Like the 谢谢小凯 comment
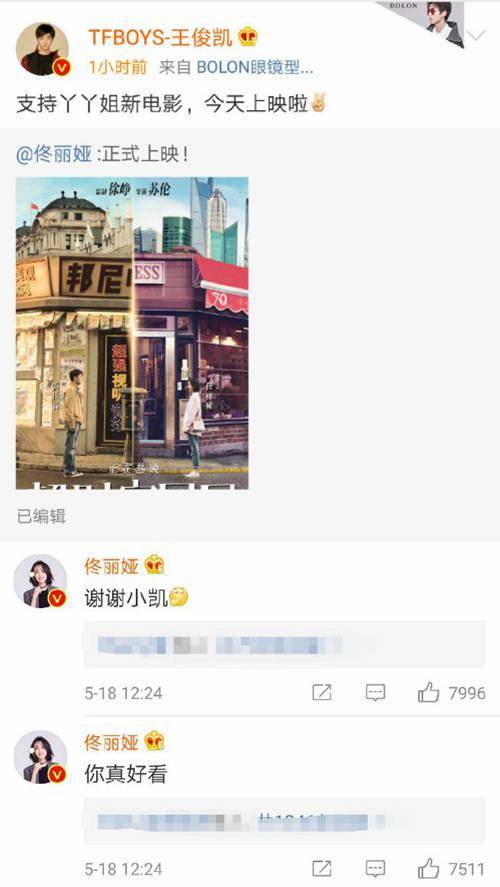This screenshot has width=500, height=887. (452, 692)
